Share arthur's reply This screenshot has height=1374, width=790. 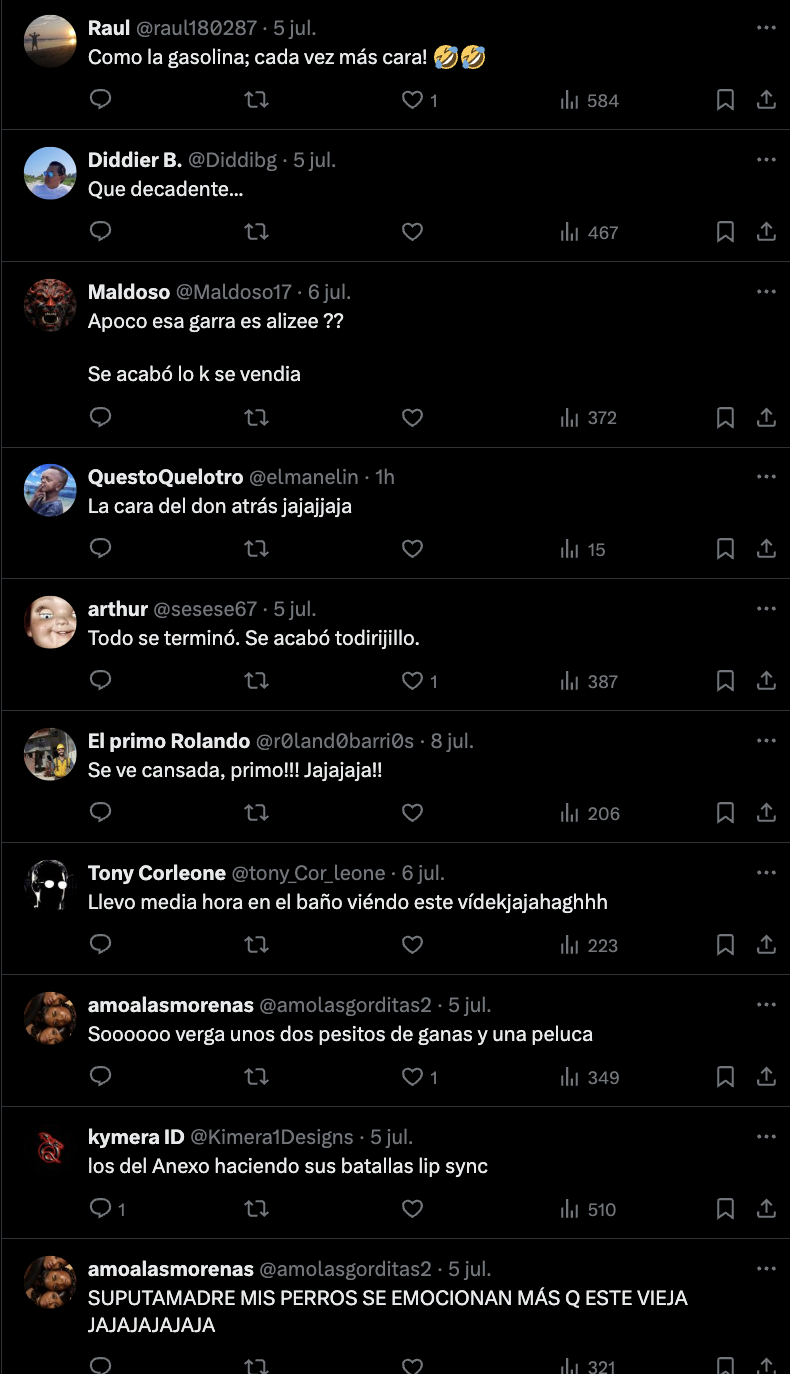click(766, 681)
